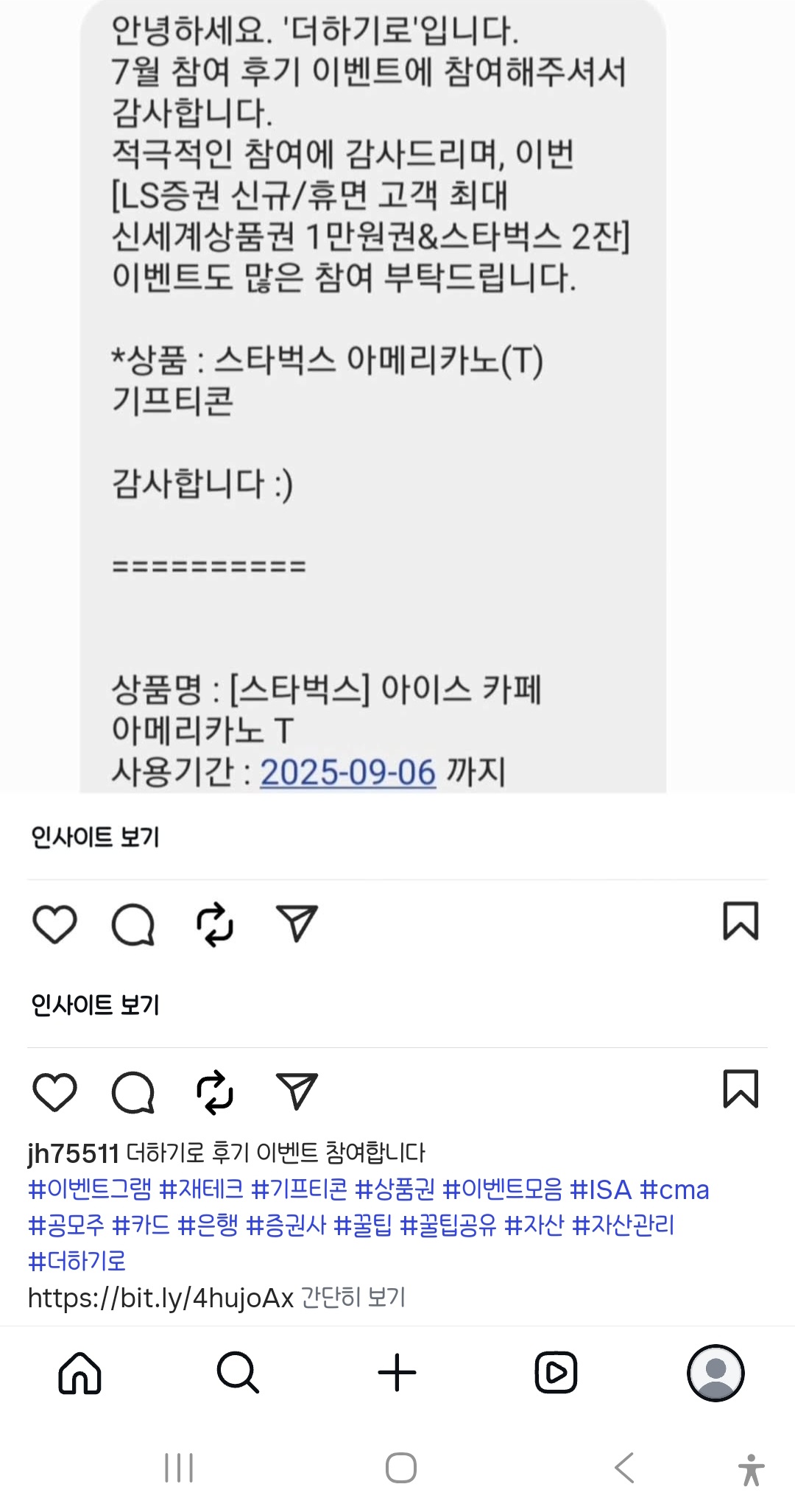Viewport: 795px width, 1512px height.
Task: Create a new post with the plus tab
Action: pyautogui.click(x=397, y=1373)
